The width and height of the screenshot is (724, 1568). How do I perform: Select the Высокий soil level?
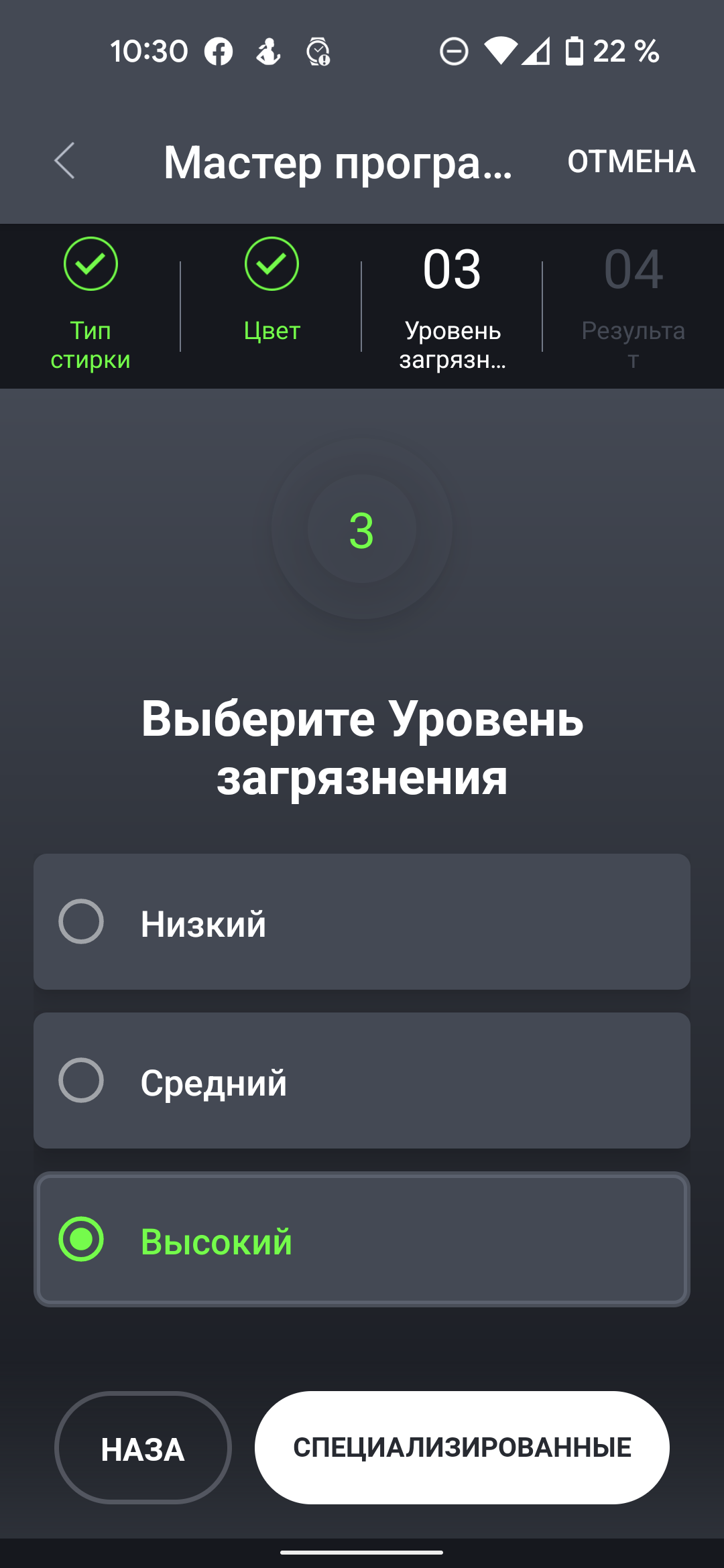pos(362,1240)
